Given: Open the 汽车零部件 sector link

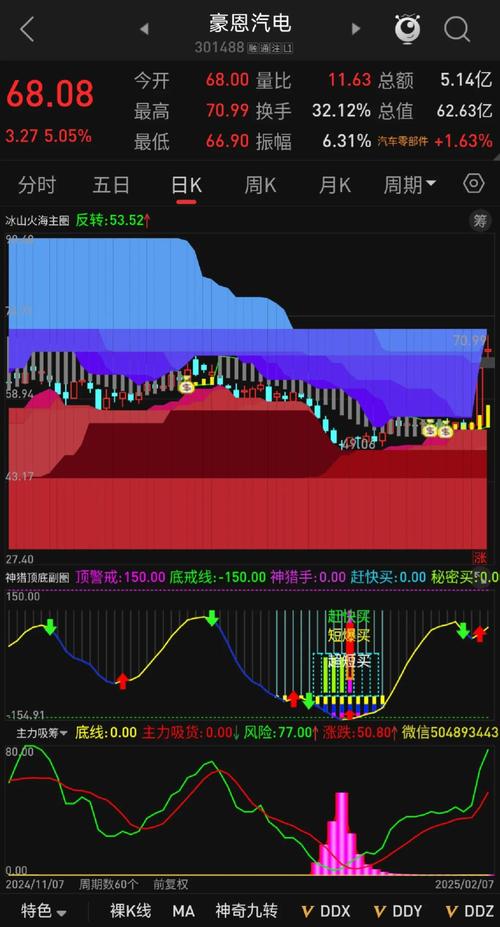Looking at the screenshot, I should pyautogui.click(x=402, y=141).
